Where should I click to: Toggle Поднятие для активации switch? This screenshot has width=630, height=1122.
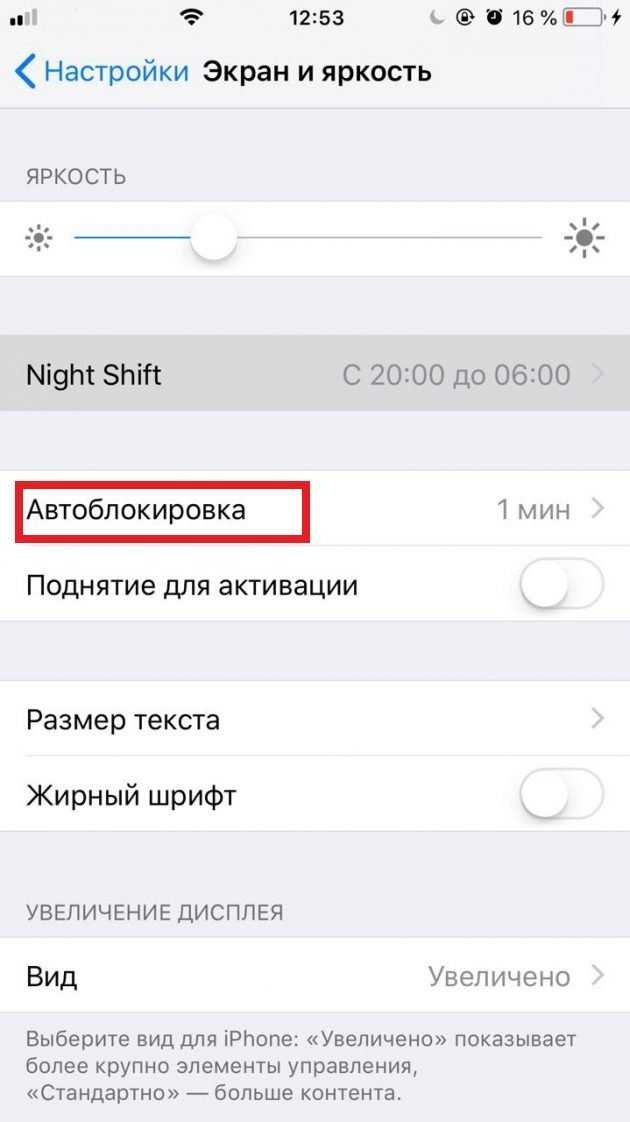click(561, 584)
